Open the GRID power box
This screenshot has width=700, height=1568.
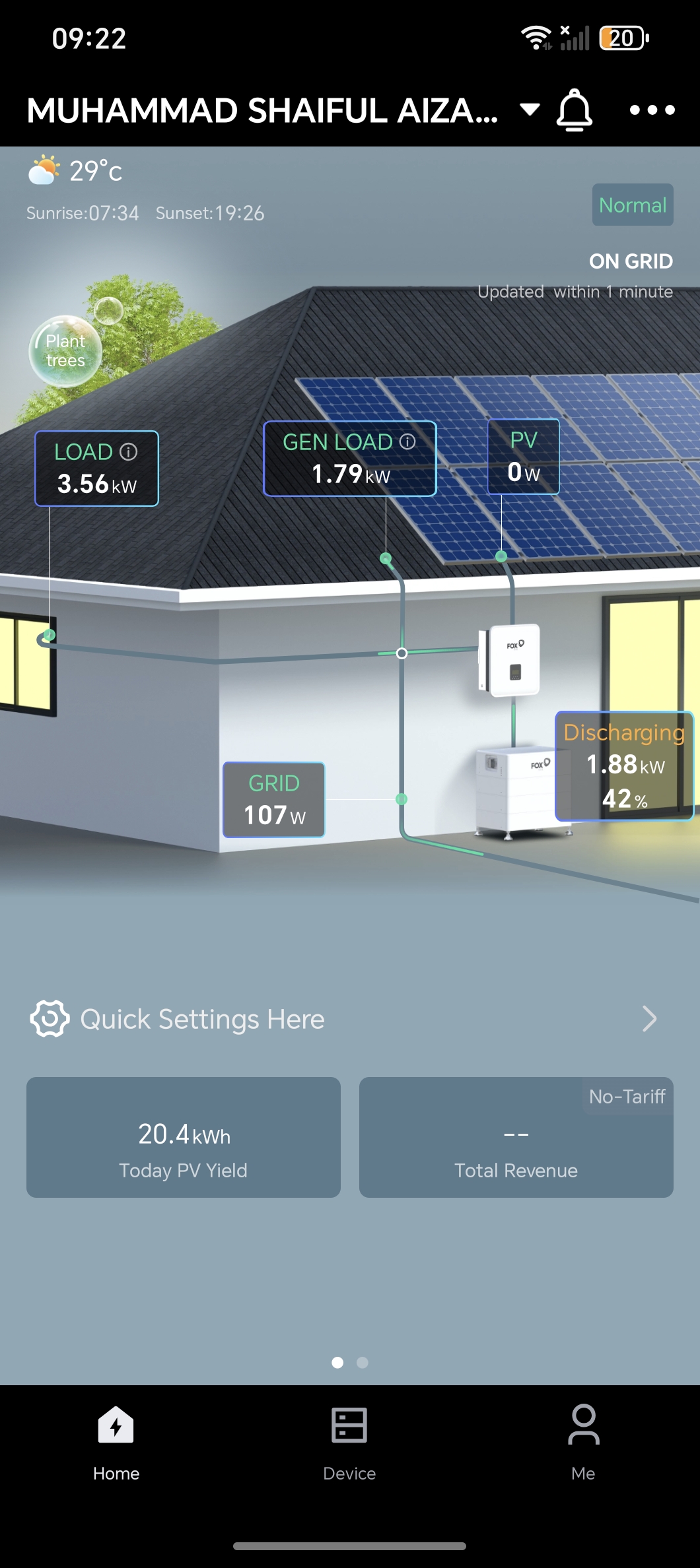[274, 800]
